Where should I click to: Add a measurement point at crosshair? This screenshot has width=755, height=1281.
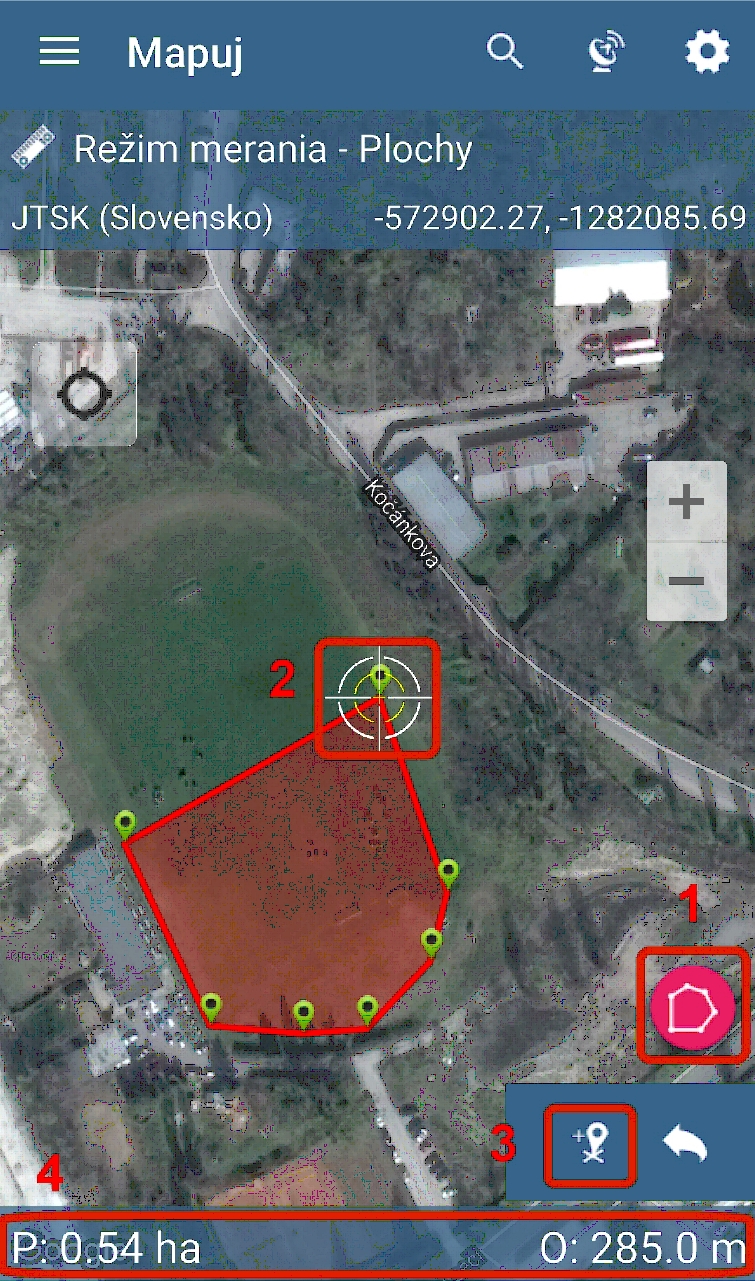click(589, 1143)
